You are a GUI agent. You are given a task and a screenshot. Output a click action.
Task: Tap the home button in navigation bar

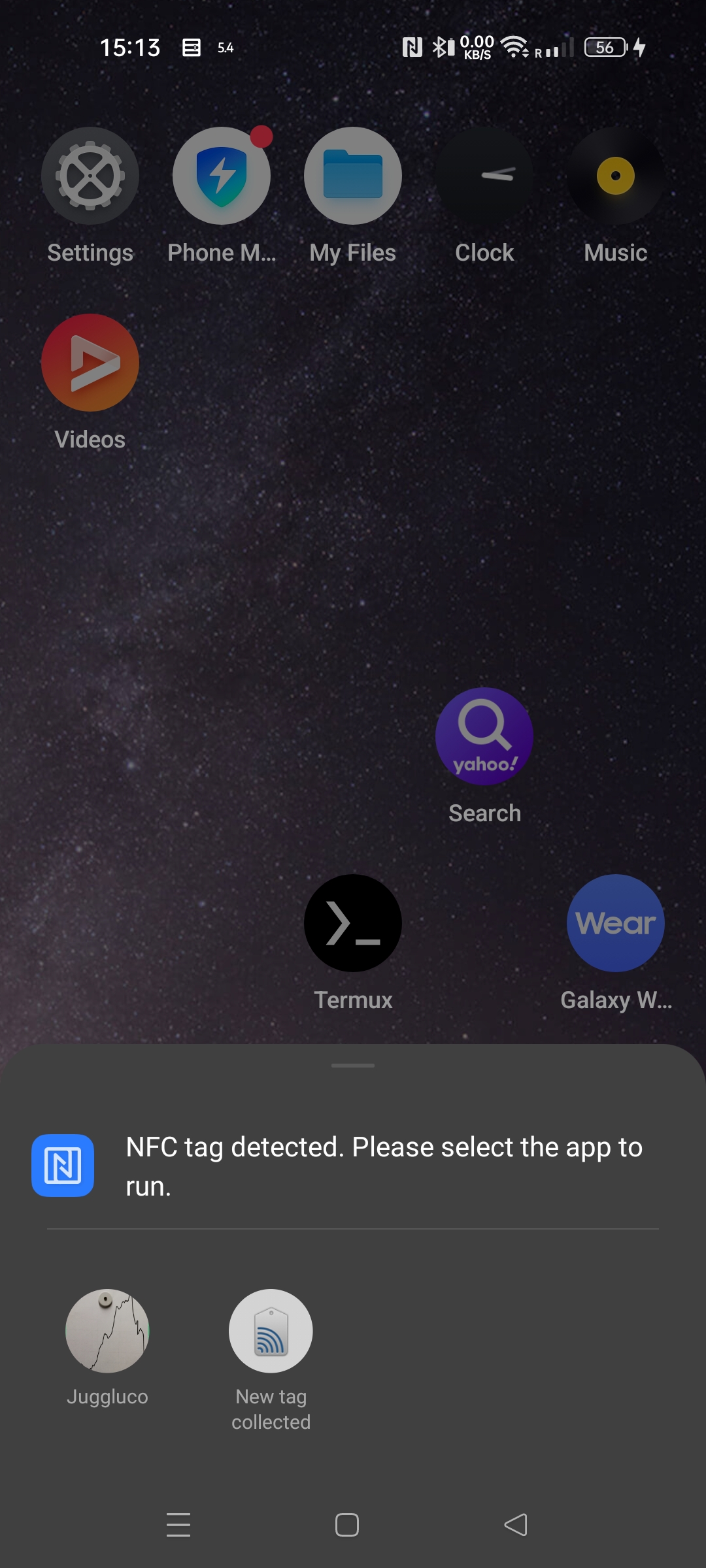347,1525
